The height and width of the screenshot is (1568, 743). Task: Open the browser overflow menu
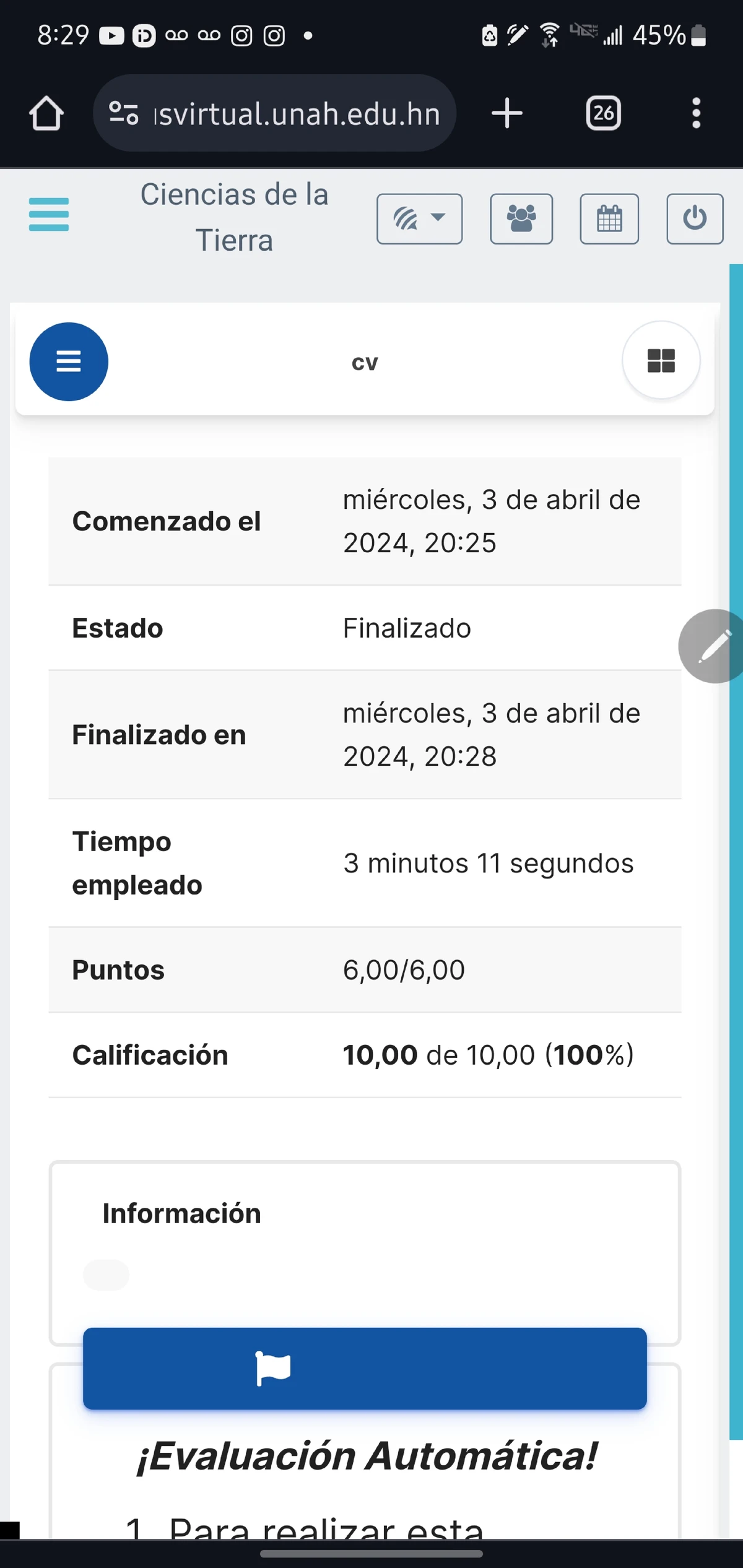696,113
